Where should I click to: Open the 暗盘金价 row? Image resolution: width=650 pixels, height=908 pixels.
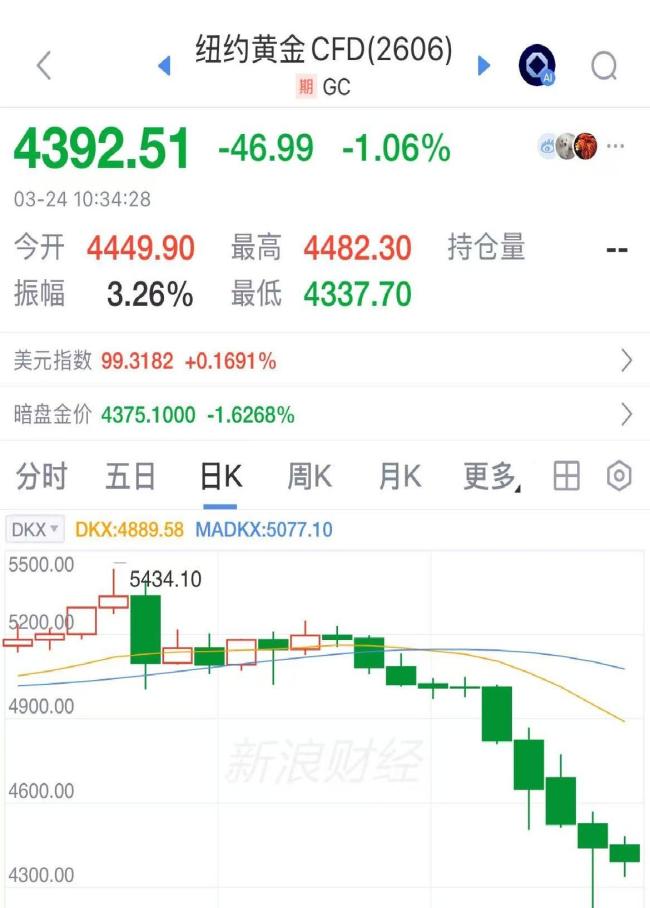pos(324,414)
